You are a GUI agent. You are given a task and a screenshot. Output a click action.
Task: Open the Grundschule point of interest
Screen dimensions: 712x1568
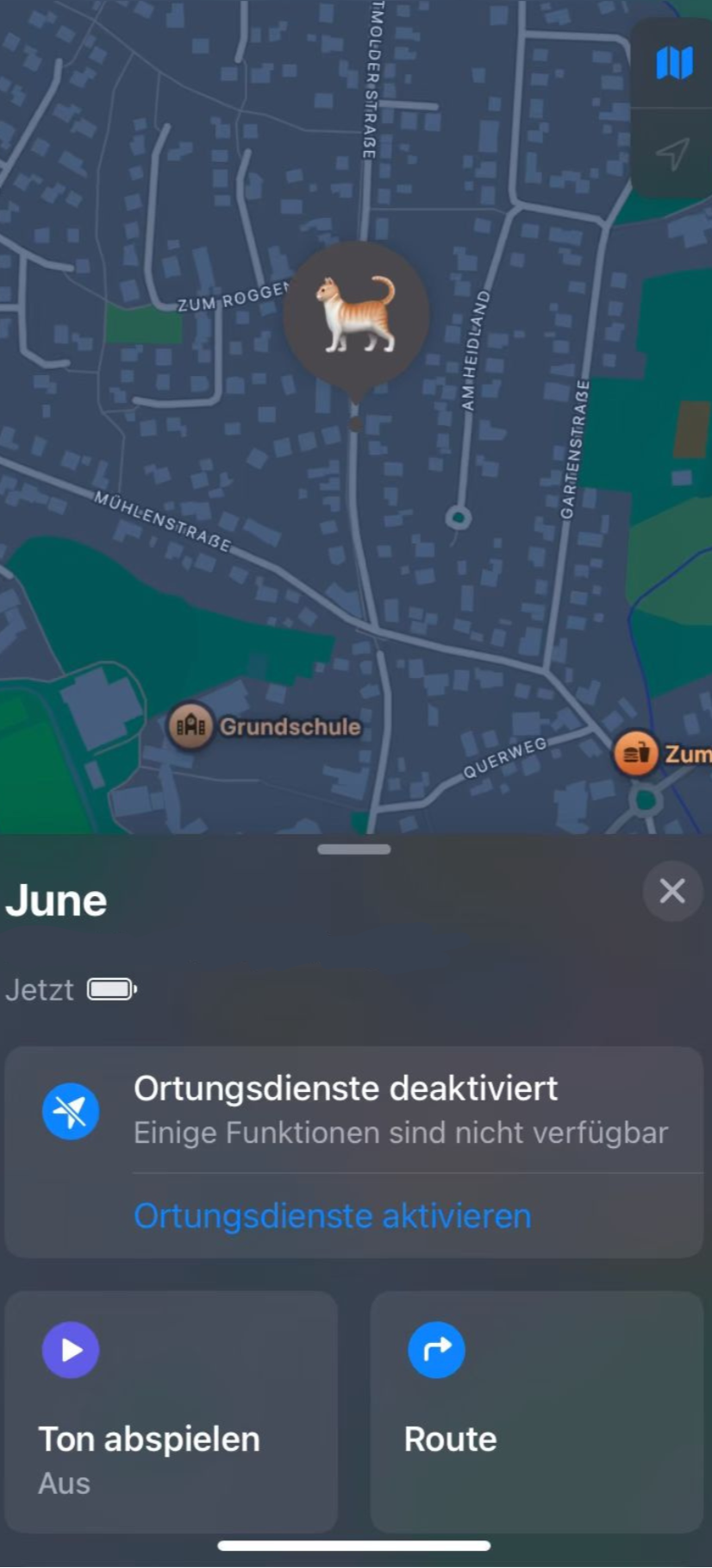tap(190, 726)
